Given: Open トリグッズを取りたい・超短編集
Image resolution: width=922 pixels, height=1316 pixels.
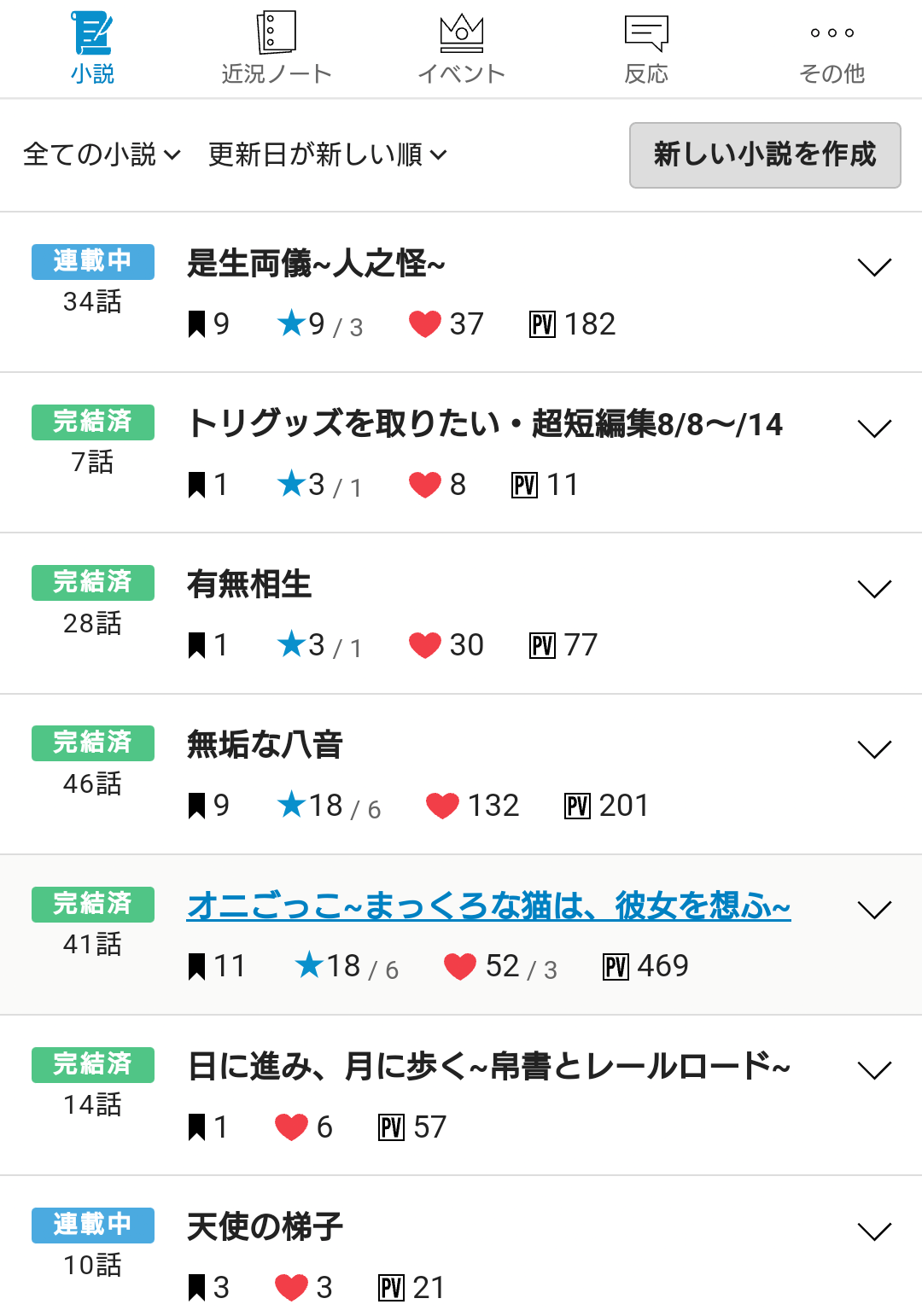Looking at the screenshot, I should coord(484,424).
